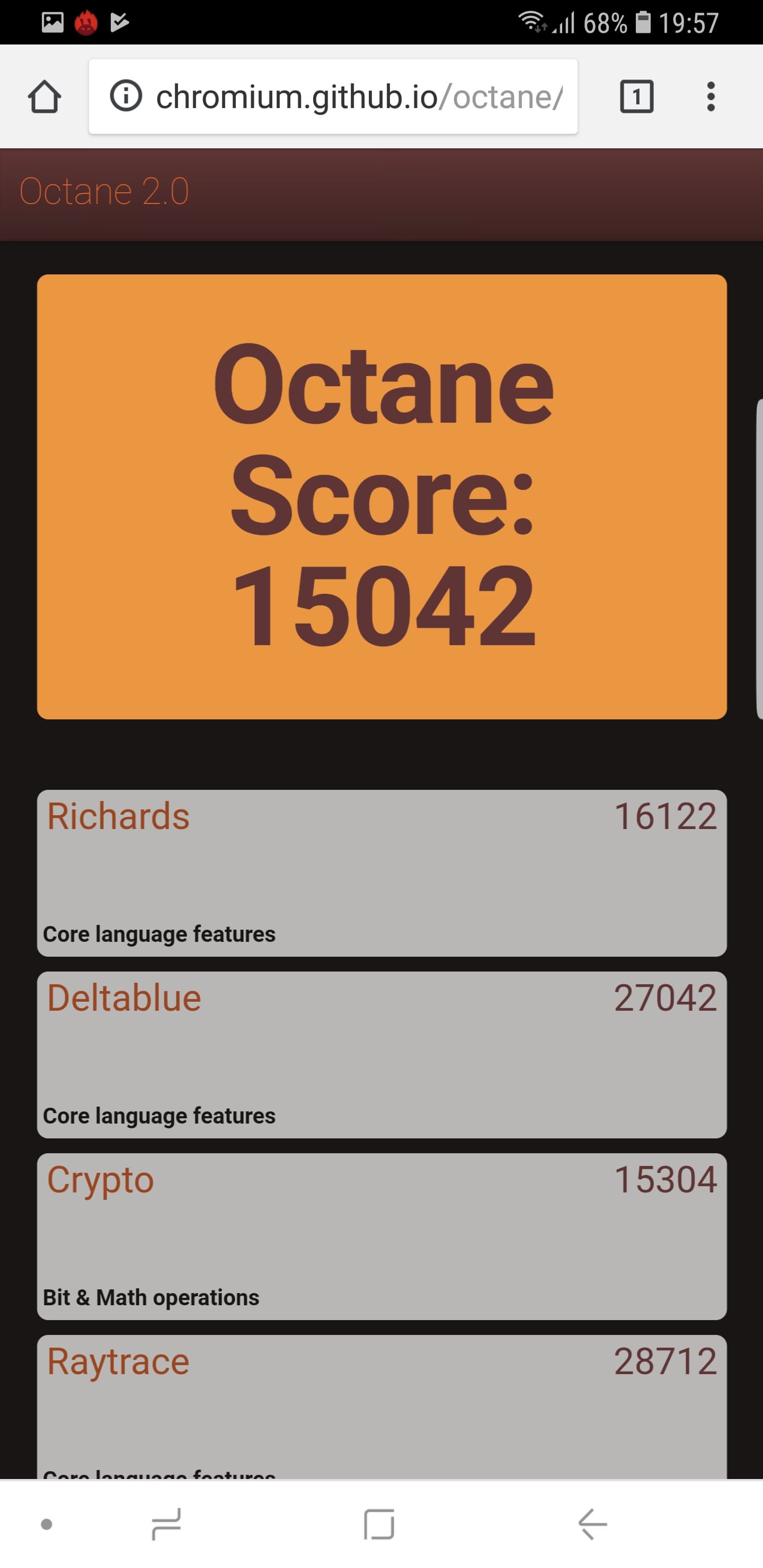The height and width of the screenshot is (1568, 763).
Task: Go back using the navigation bar
Action: pos(592,1524)
